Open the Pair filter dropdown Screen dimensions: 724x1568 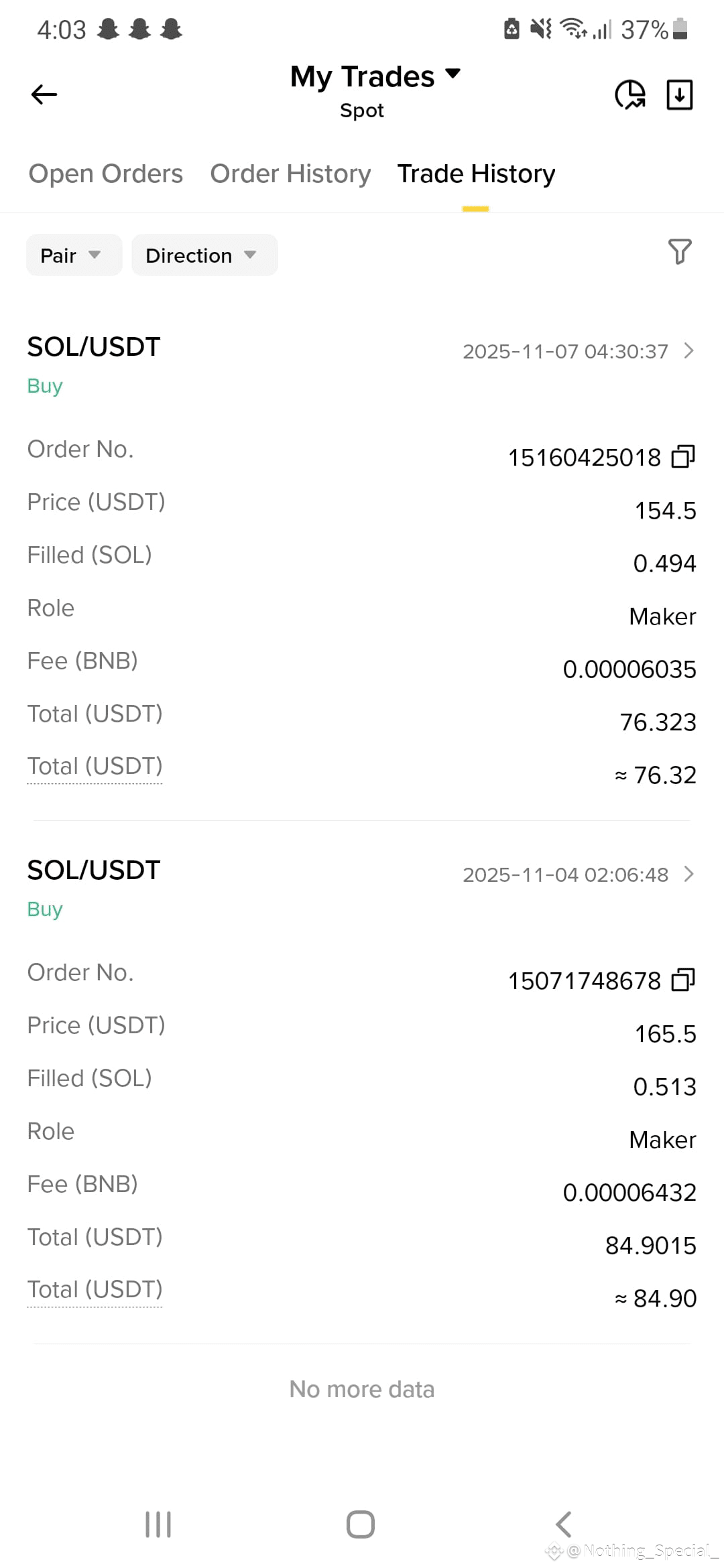[x=74, y=255]
